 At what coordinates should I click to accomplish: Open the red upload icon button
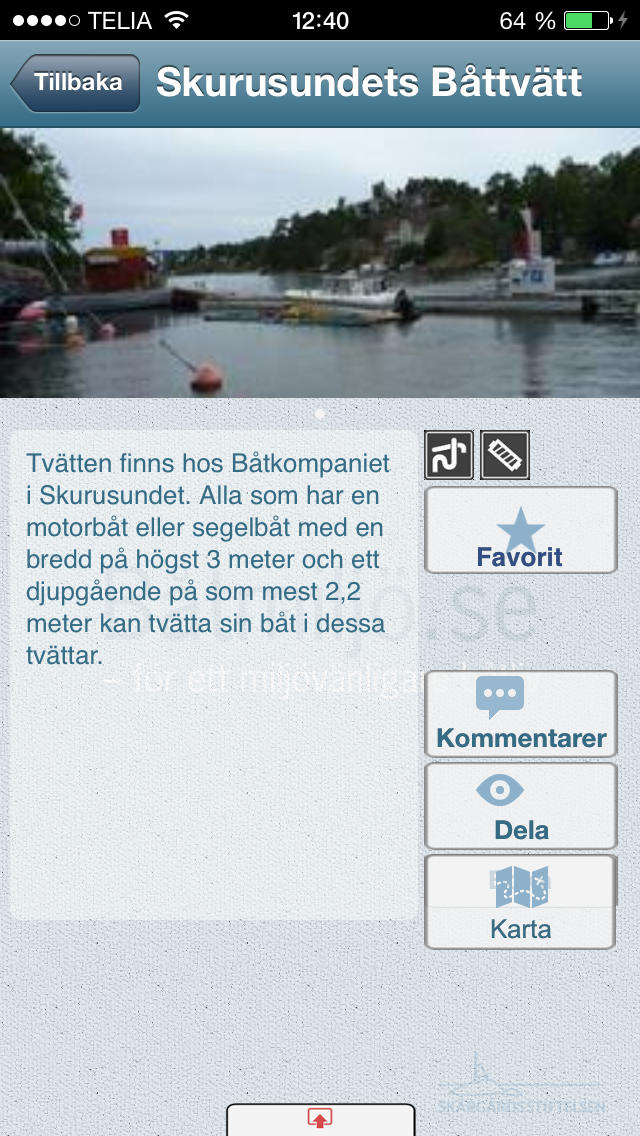click(320, 1120)
